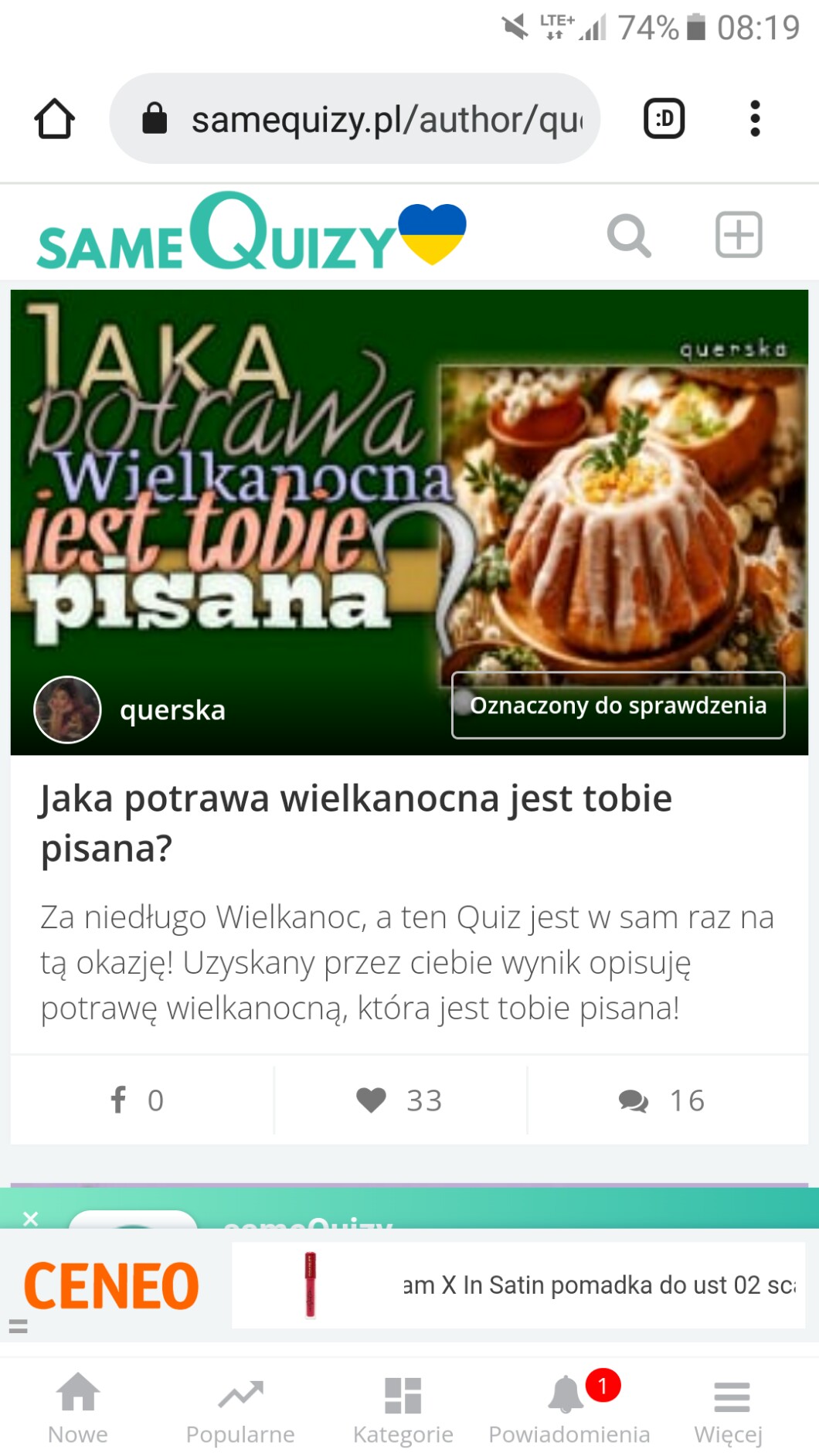Switch to the Nowe tab
The image size is (819, 1456).
click(x=78, y=1410)
